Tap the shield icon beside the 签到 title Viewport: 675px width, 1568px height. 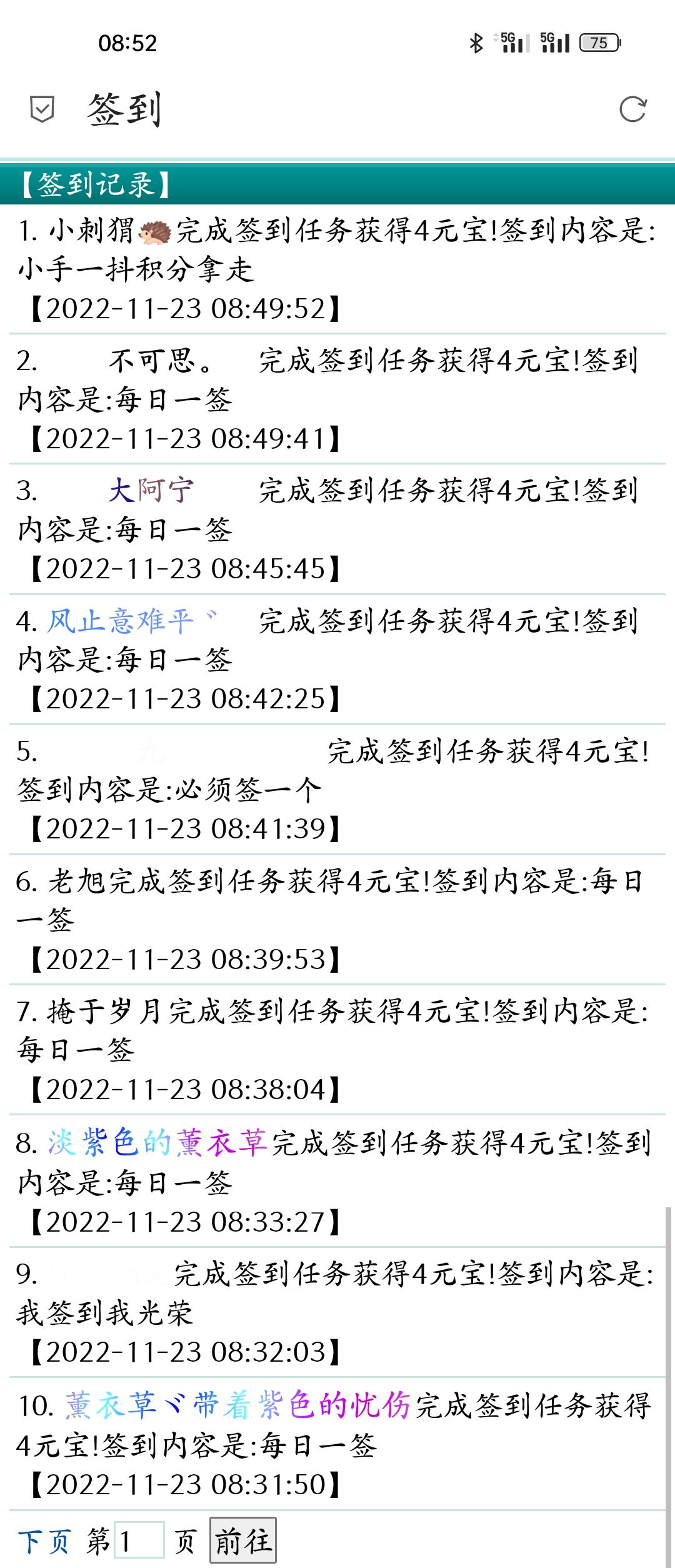pos(42,109)
